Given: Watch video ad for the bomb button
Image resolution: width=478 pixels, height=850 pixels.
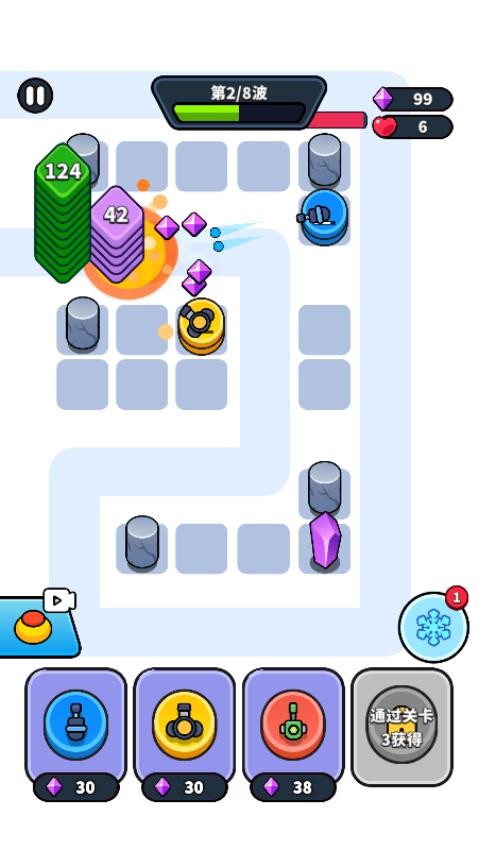Looking at the screenshot, I should [x=37, y=626].
